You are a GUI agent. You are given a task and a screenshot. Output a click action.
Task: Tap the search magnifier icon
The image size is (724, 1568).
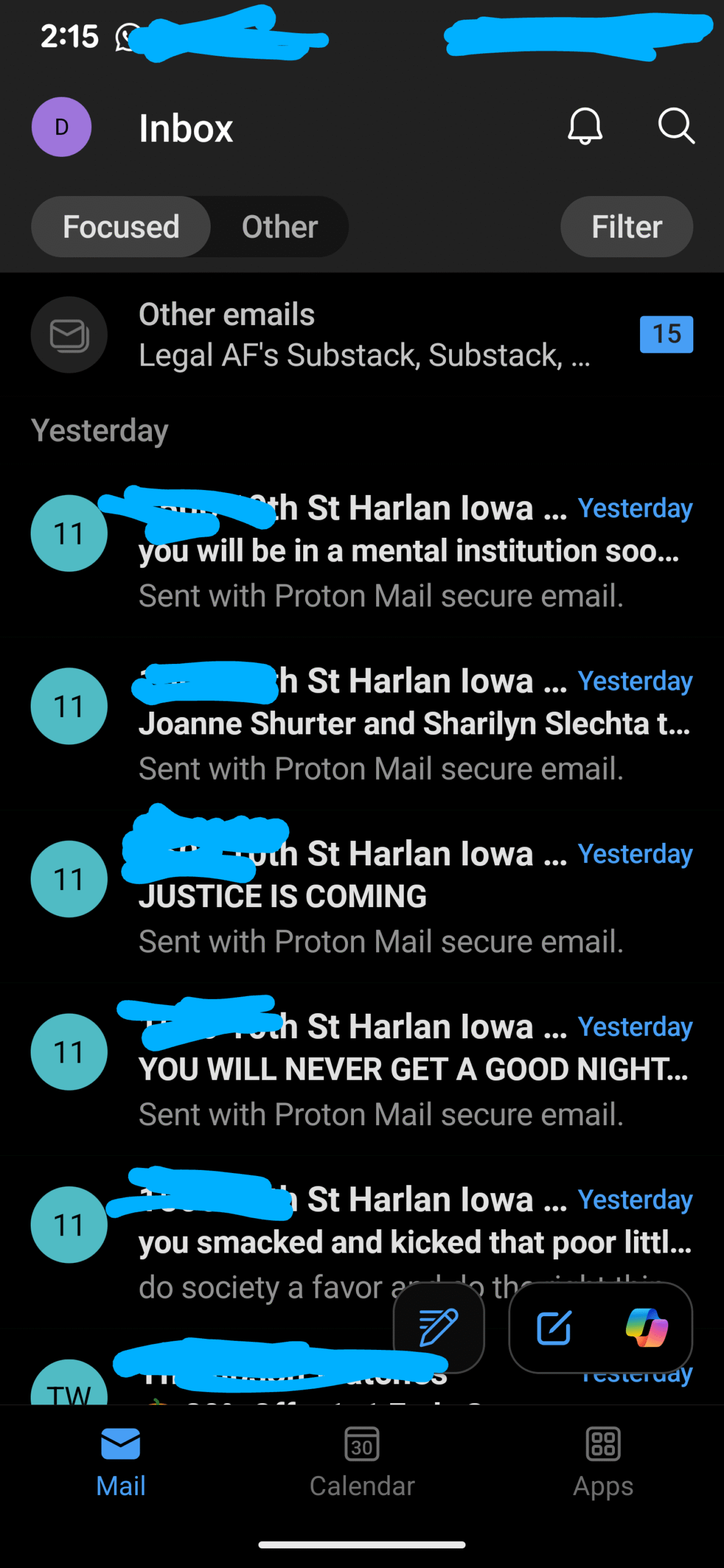(676, 126)
